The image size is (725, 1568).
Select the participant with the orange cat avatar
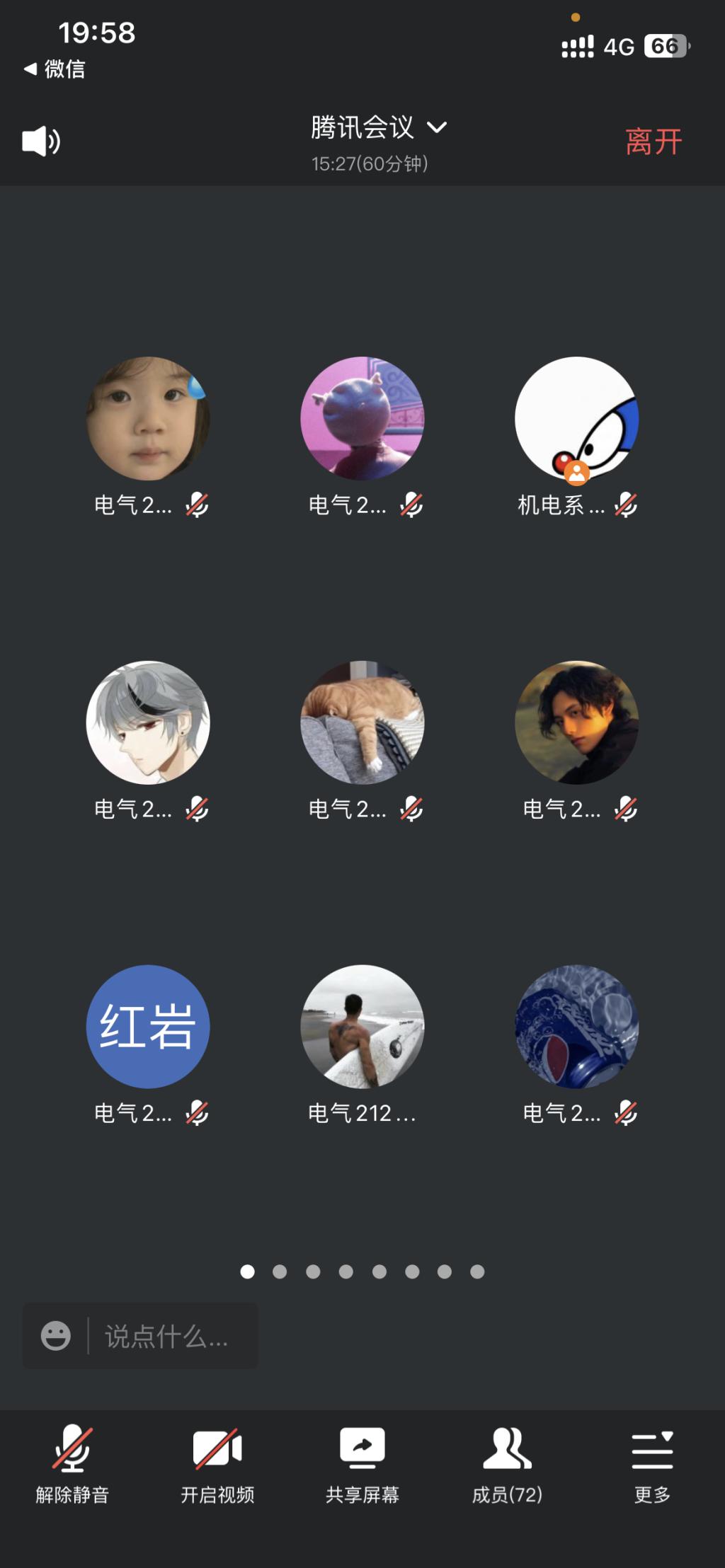pos(362,722)
